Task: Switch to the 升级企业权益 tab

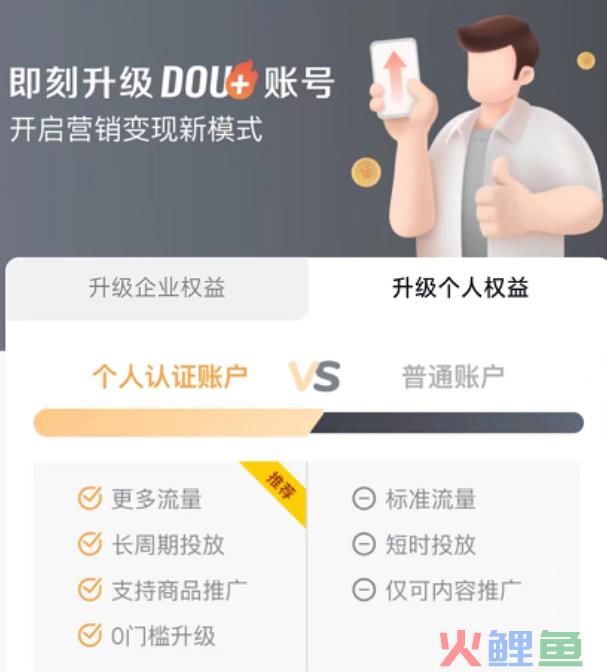Action: coord(157,289)
